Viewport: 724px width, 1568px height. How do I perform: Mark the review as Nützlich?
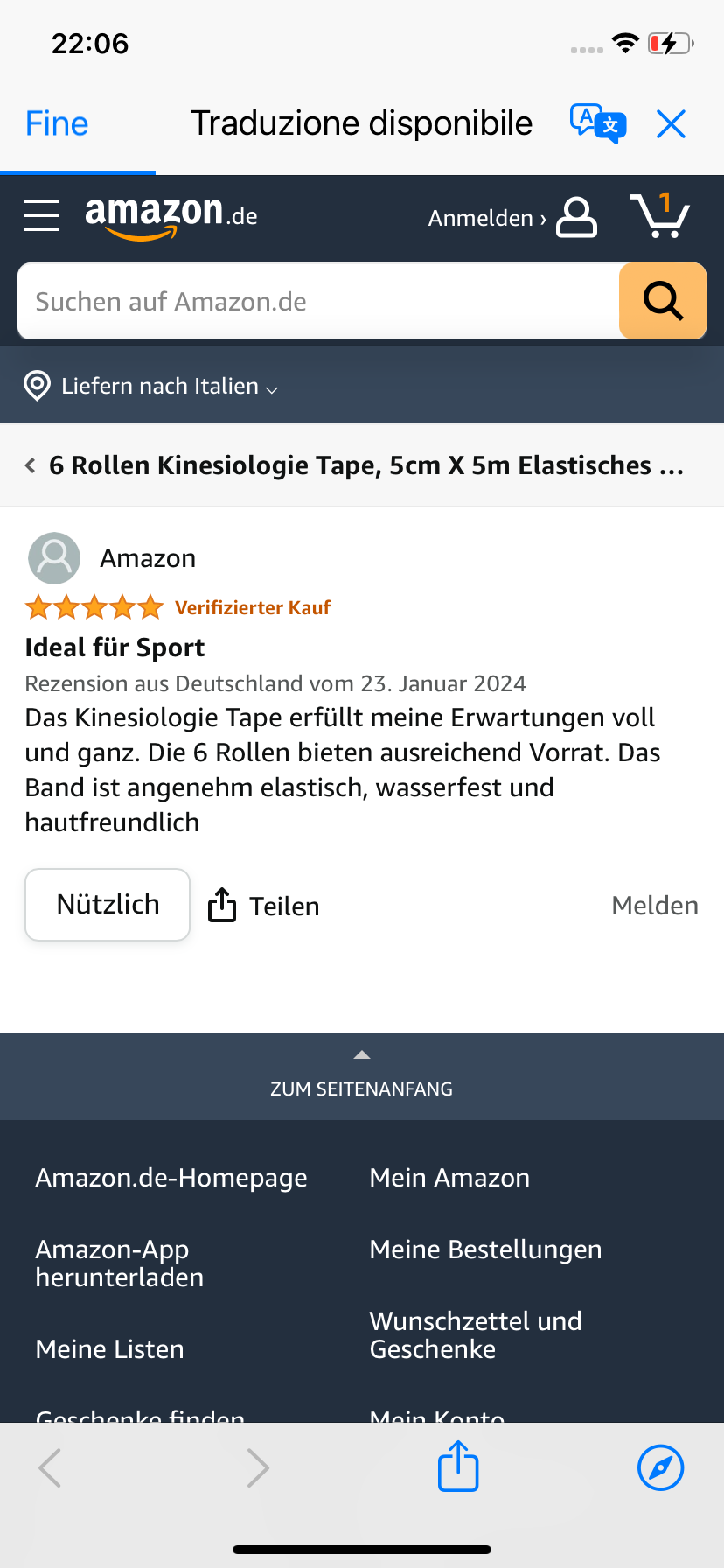[x=108, y=905]
